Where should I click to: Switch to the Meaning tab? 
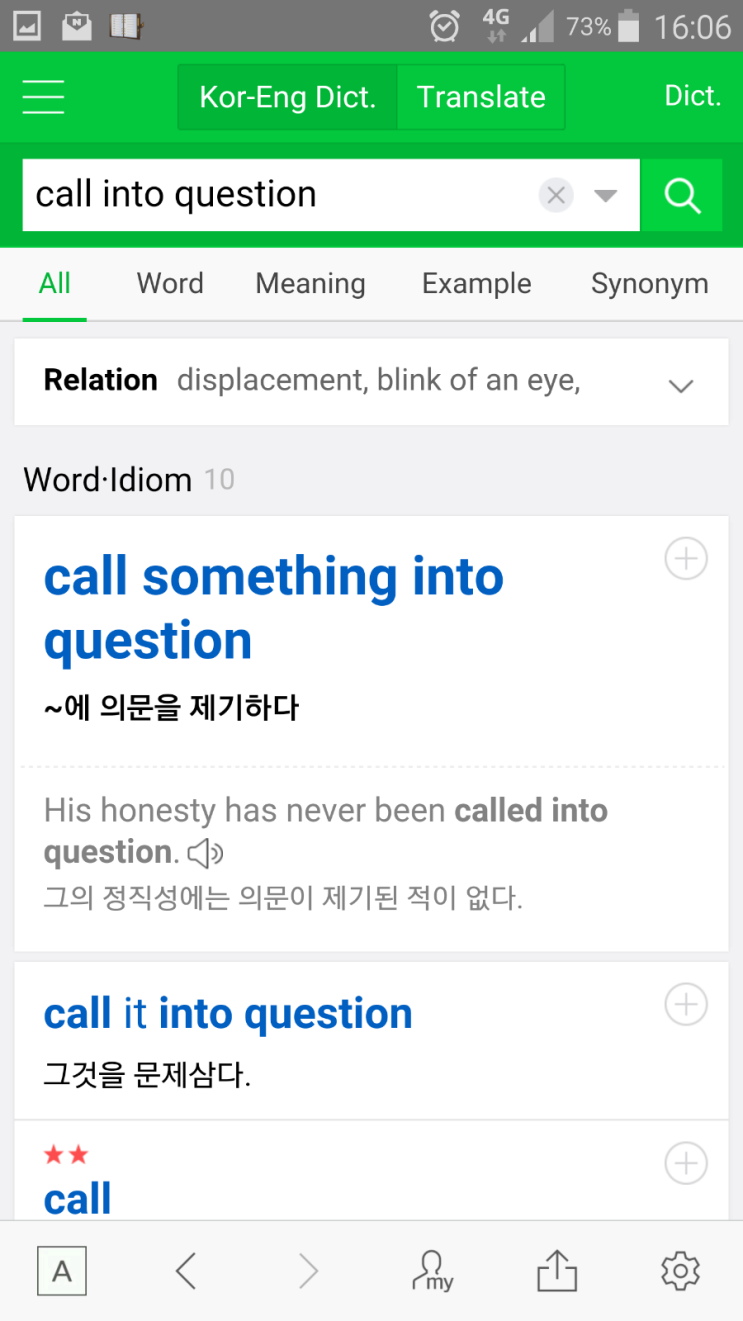(x=310, y=284)
